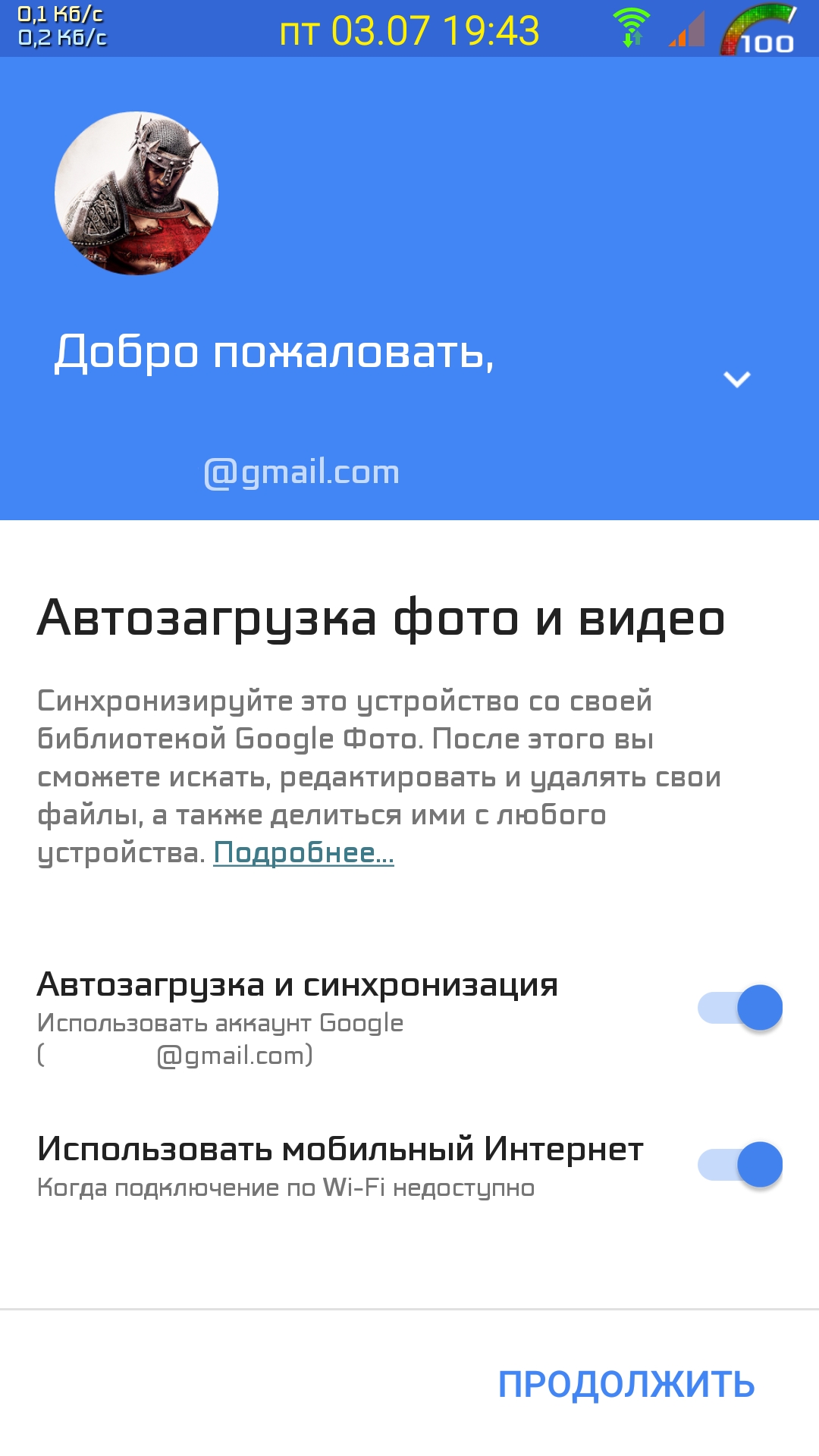
Task: Turn off Использовать мобильный Интернет switch
Action: tap(740, 1165)
